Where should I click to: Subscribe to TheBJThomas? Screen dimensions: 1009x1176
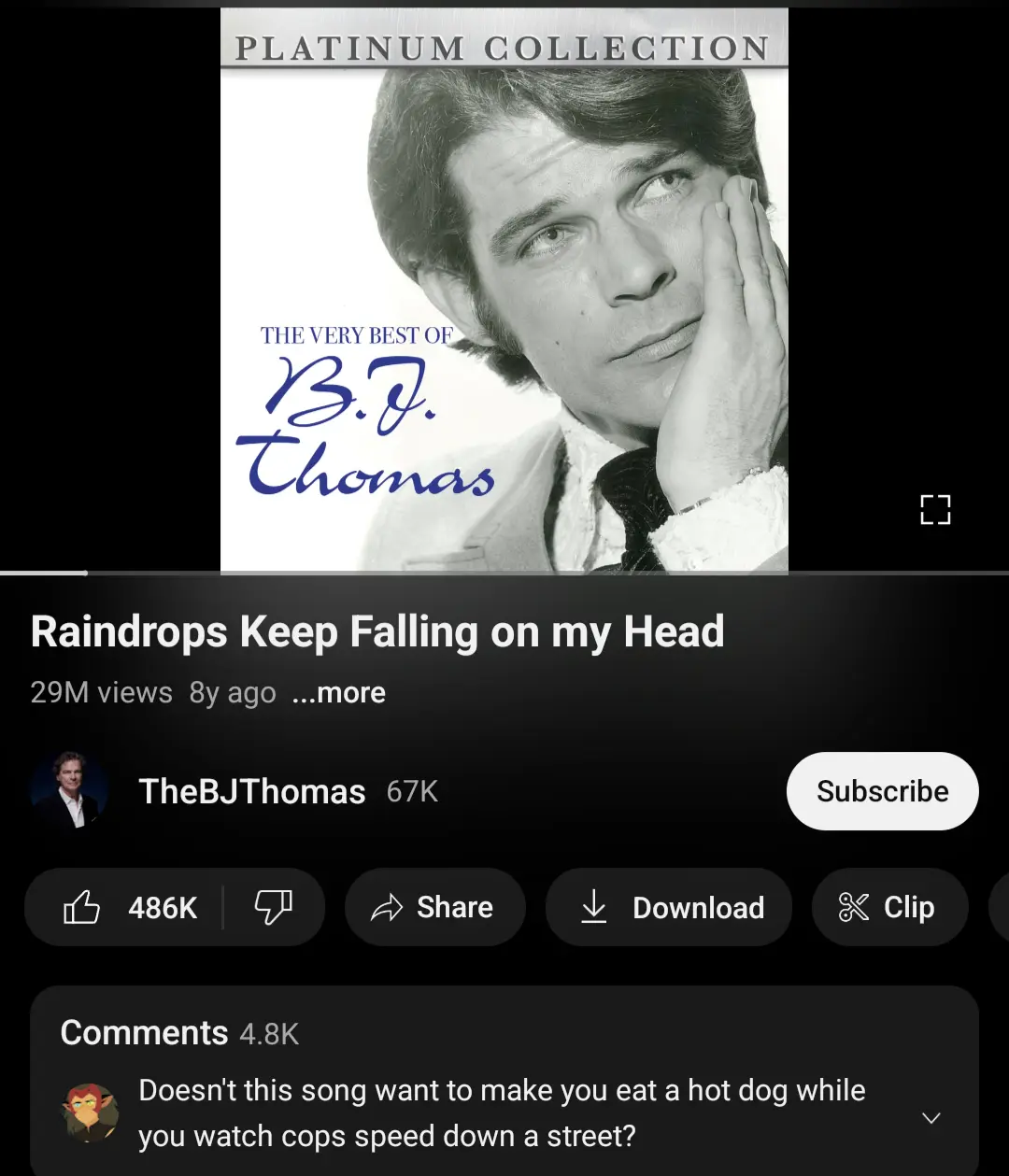(882, 791)
